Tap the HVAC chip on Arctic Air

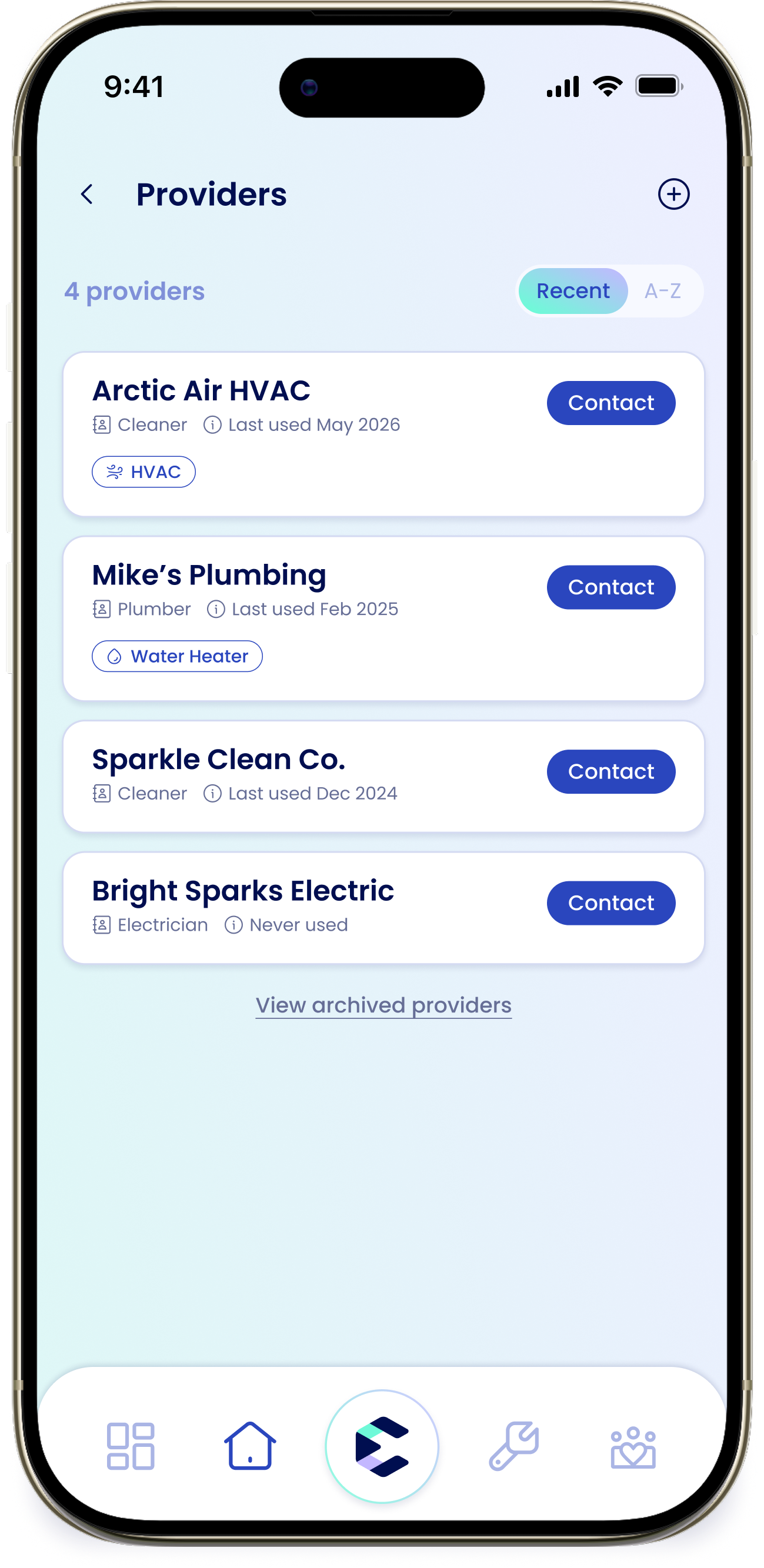coord(144,472)
